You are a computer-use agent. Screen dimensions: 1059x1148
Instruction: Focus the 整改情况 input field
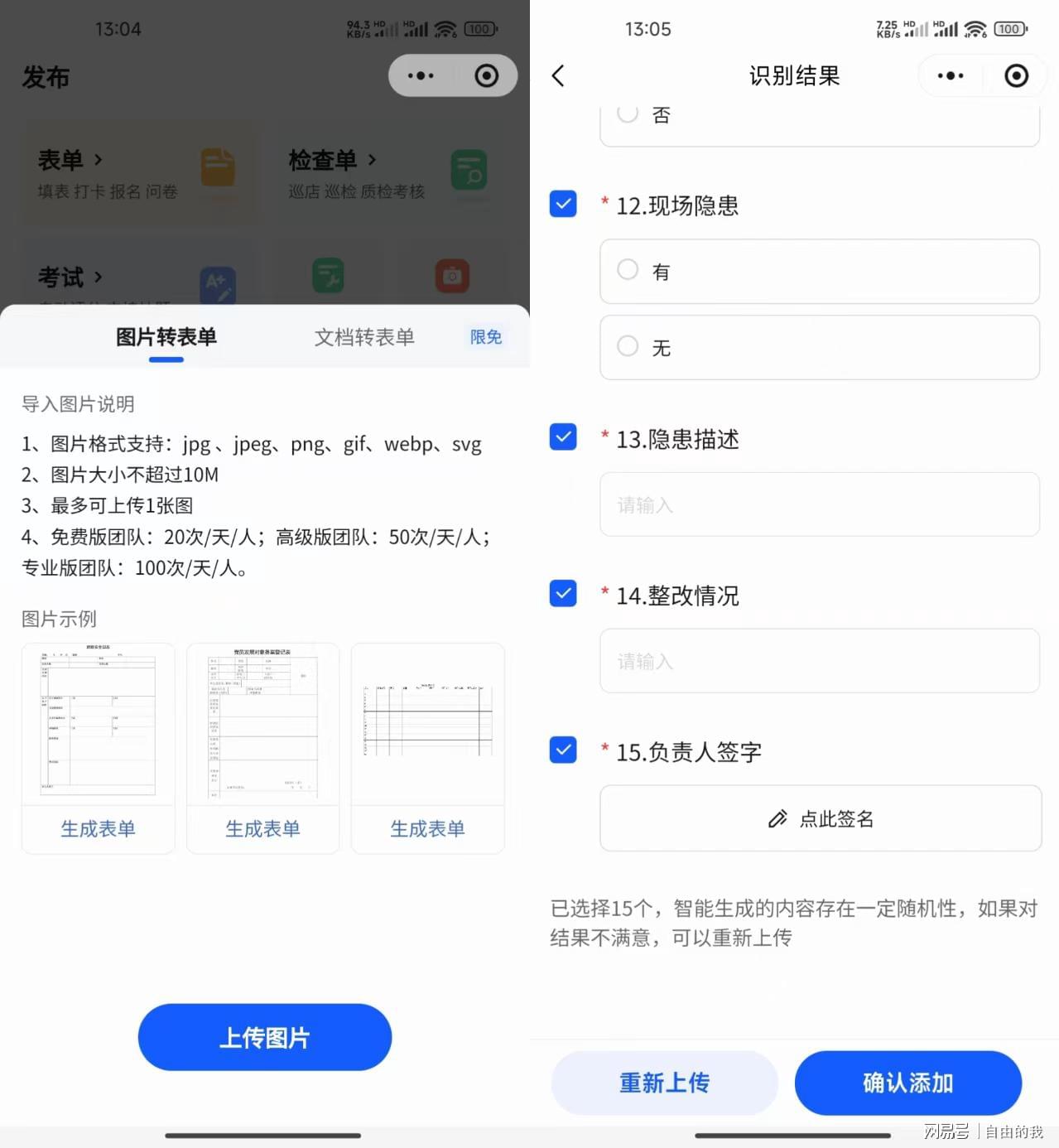pyautogui.click(x=819, y=661)
